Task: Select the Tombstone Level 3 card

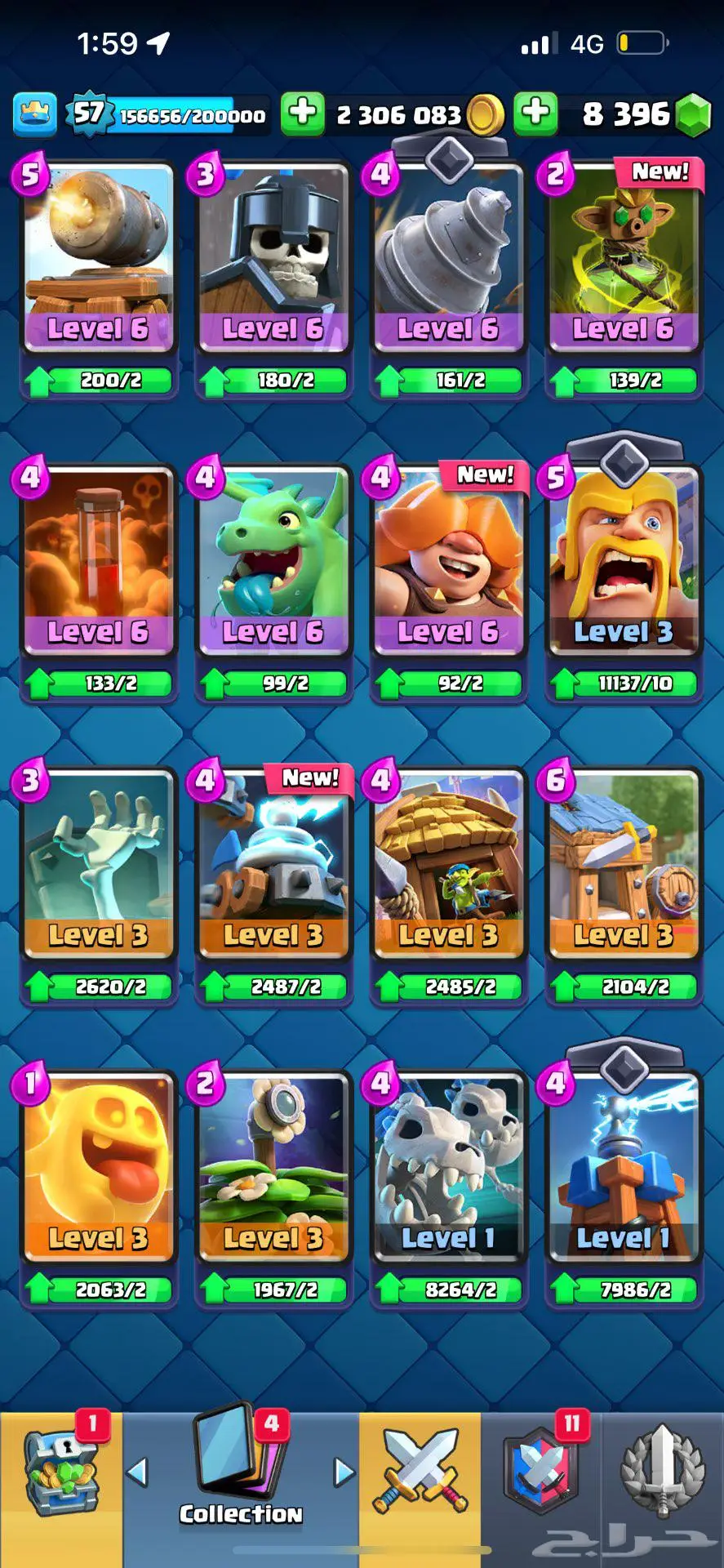Action: pyautogui.click(x=98, y=864)
